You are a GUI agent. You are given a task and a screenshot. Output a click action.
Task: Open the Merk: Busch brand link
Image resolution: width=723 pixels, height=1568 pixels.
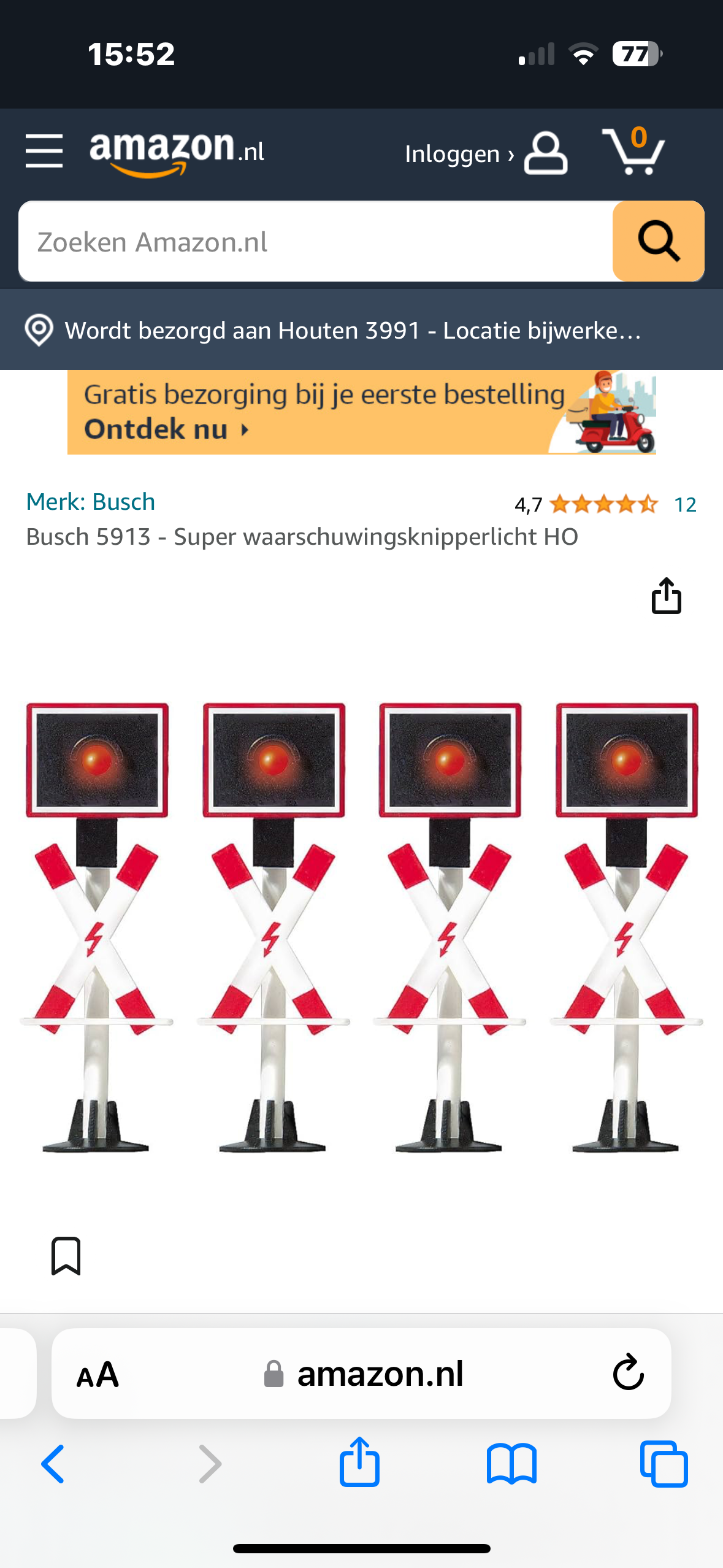click(x=91, y=502)
